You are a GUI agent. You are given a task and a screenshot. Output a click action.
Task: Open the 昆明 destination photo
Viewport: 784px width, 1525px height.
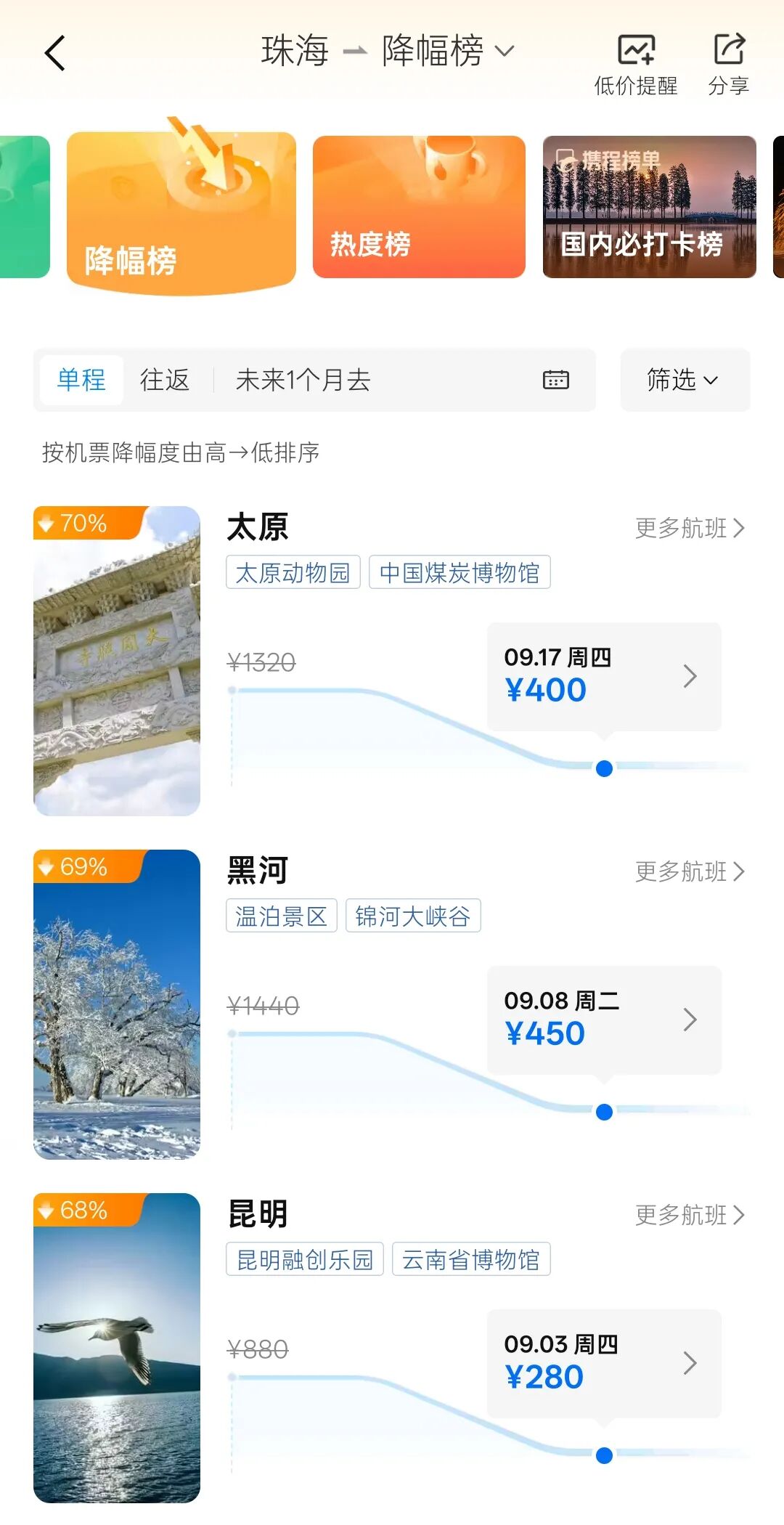tap(117, 1348)
